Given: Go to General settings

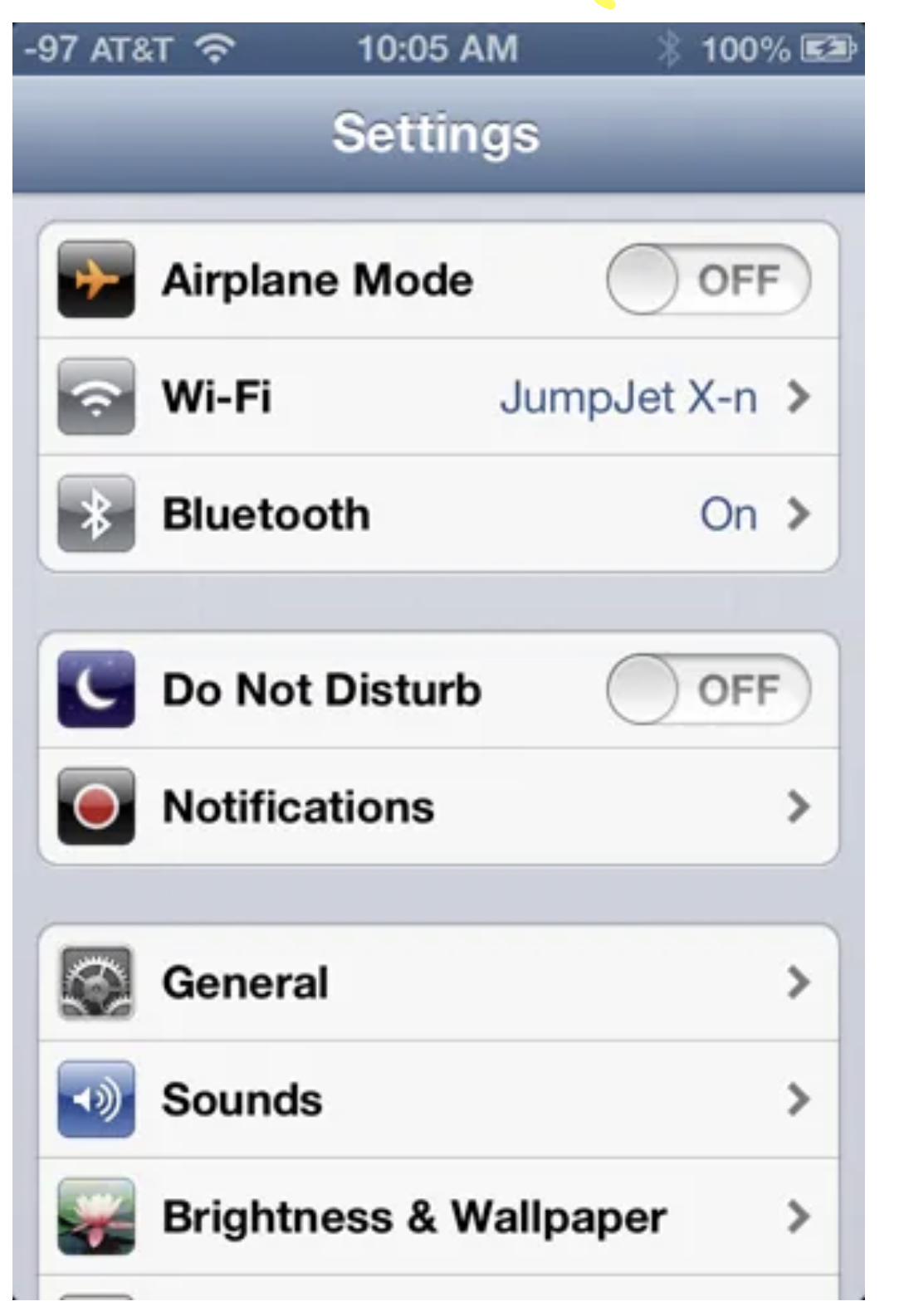Looking at the screenshot, I should coord(438,982).
